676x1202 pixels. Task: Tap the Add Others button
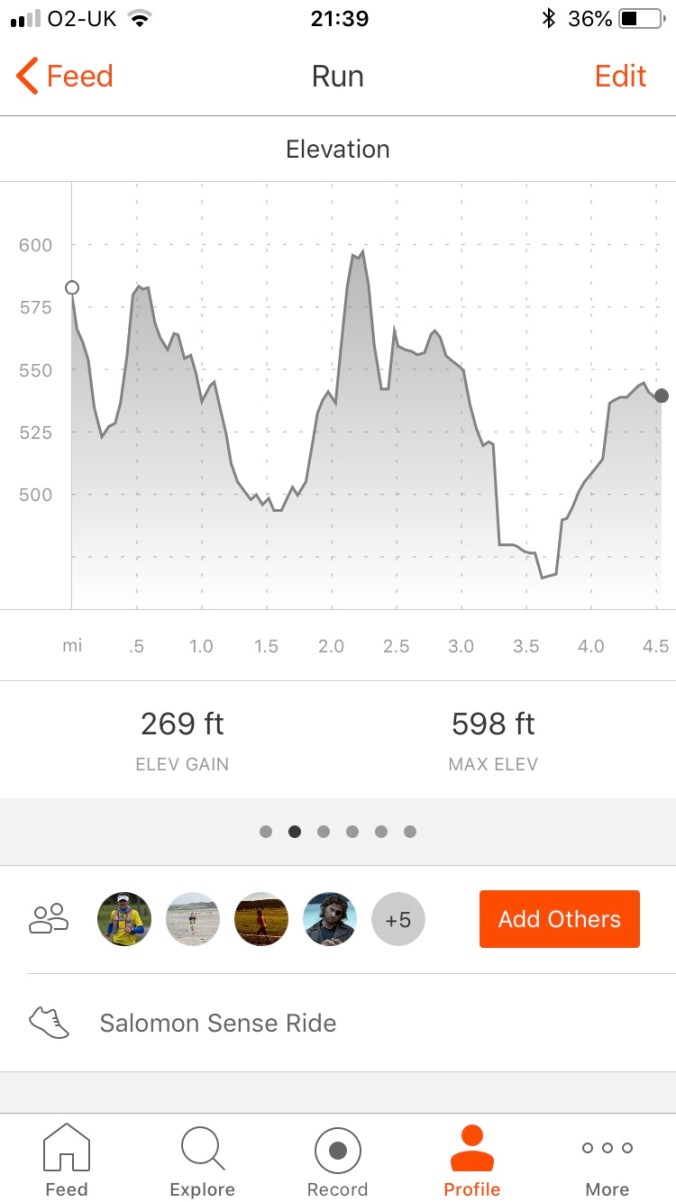point(559,919)
